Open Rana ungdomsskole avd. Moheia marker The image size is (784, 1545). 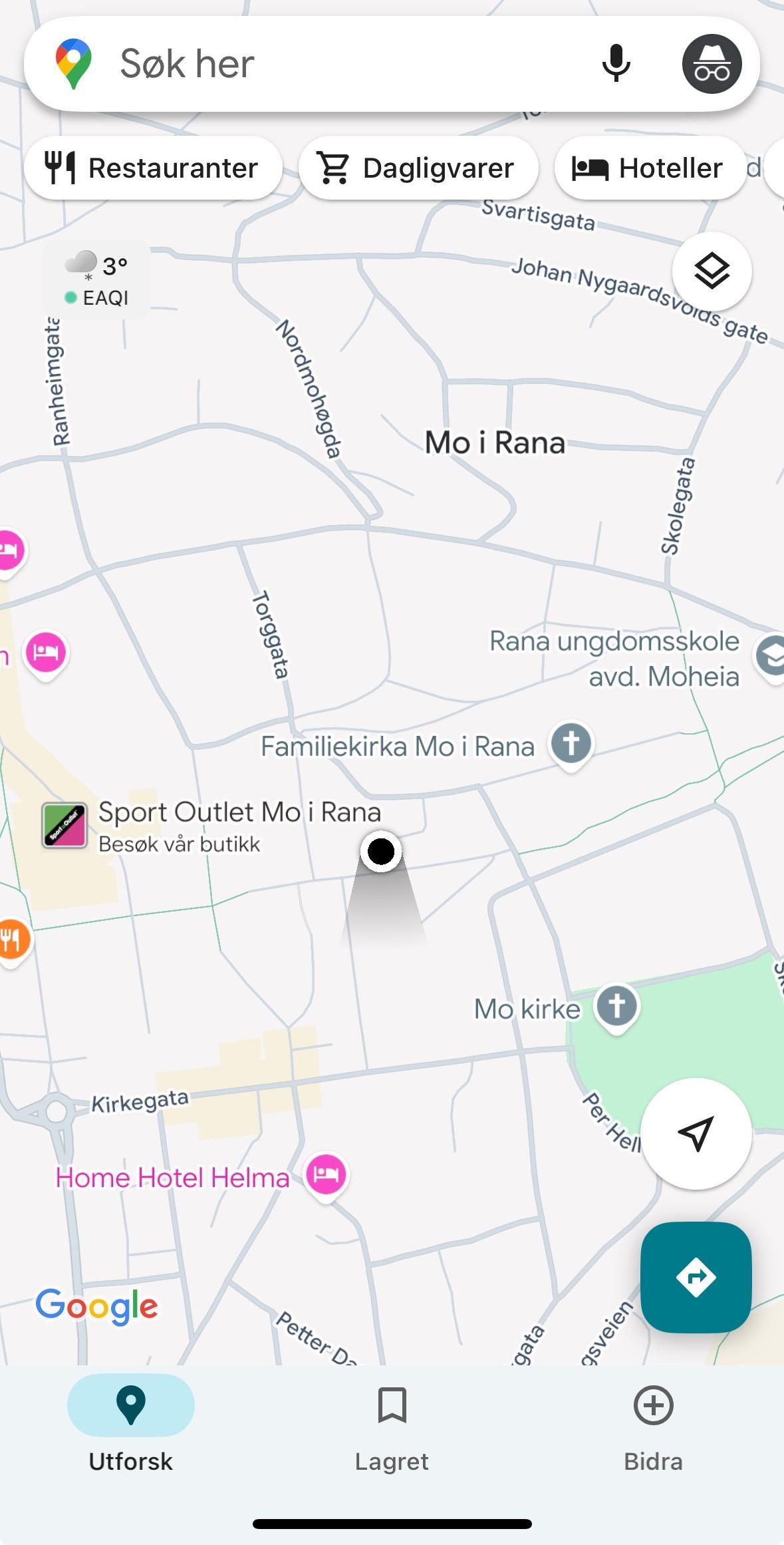click(x=771, y=655)
